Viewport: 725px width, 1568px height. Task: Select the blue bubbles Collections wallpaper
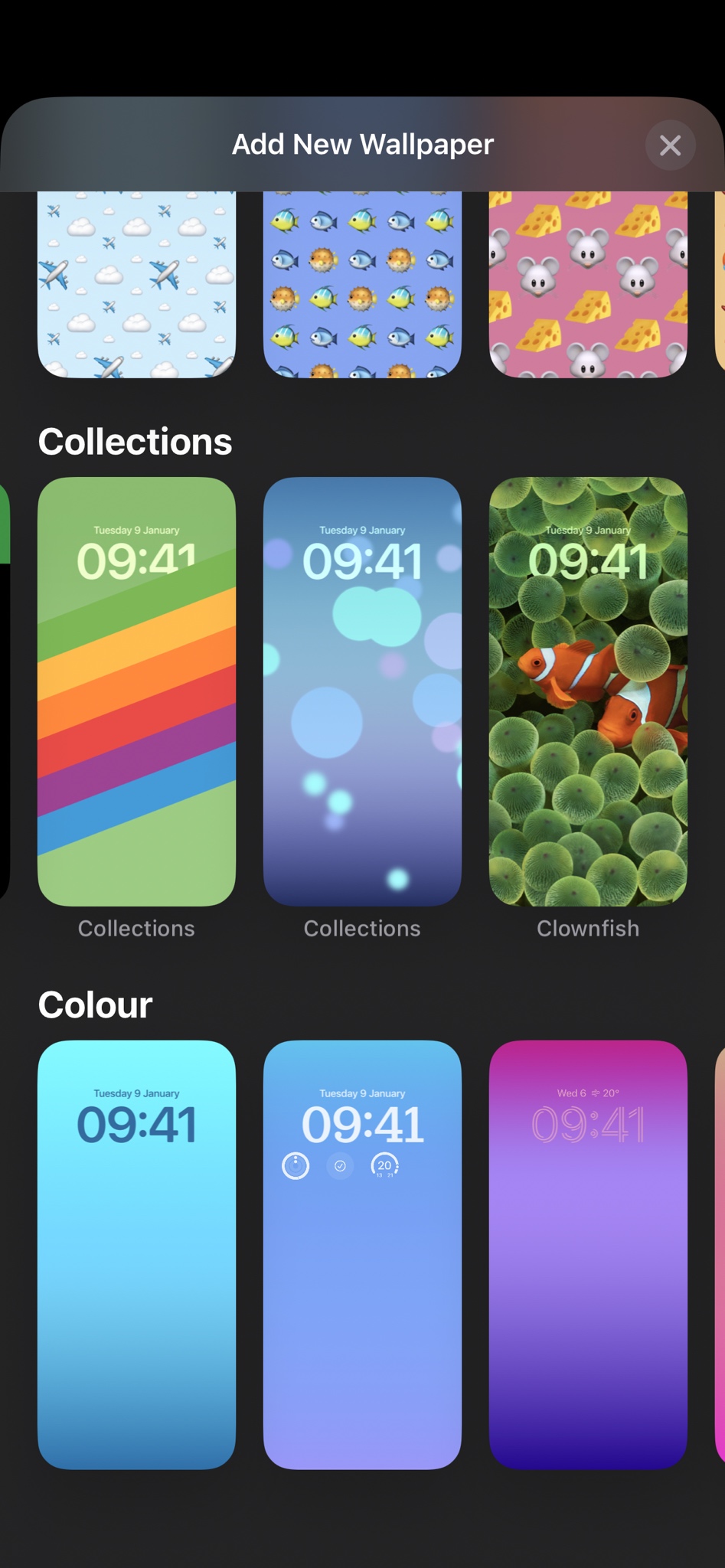pos(362,691)
